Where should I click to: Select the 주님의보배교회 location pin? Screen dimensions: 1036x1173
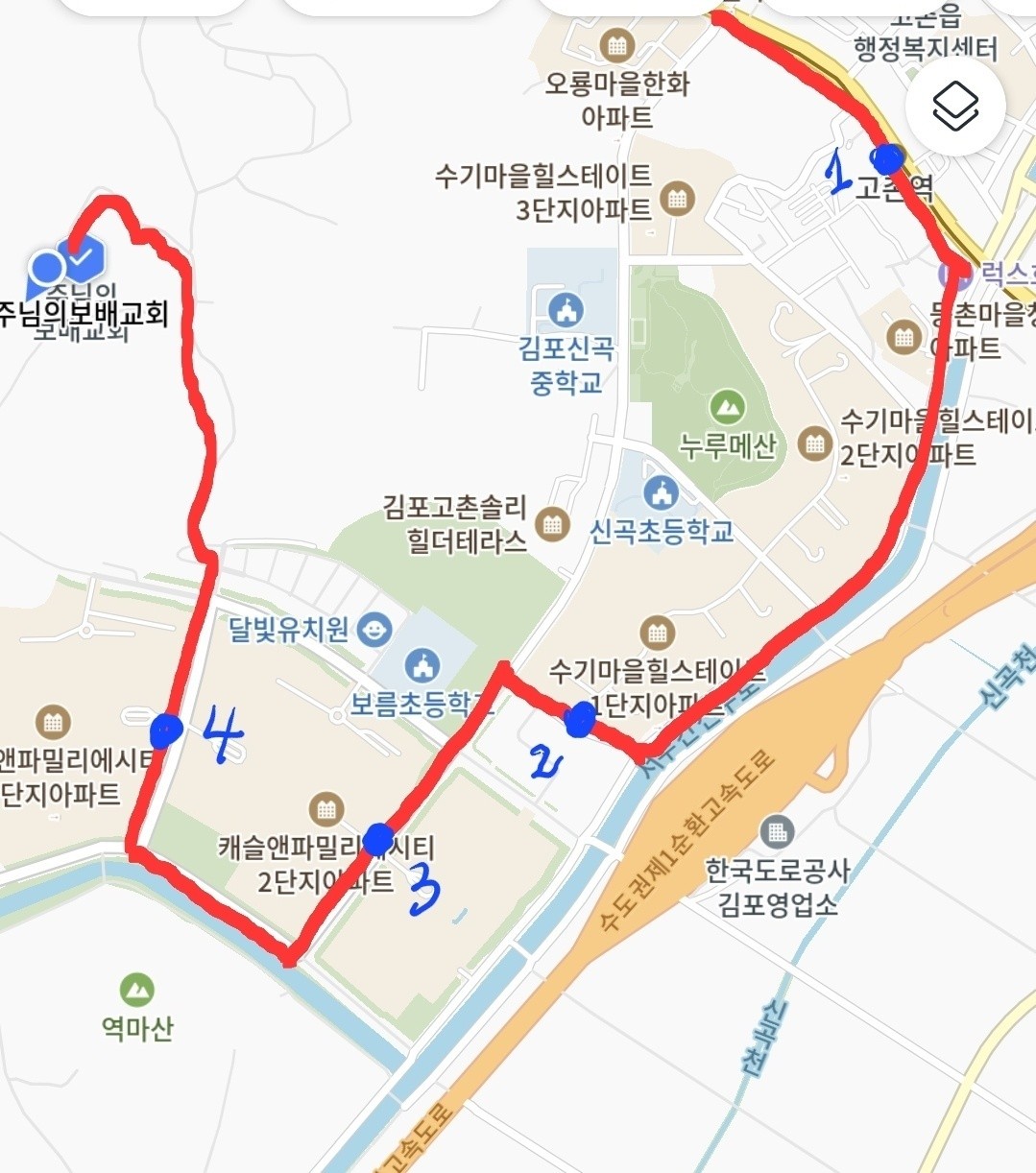(81, 256)
